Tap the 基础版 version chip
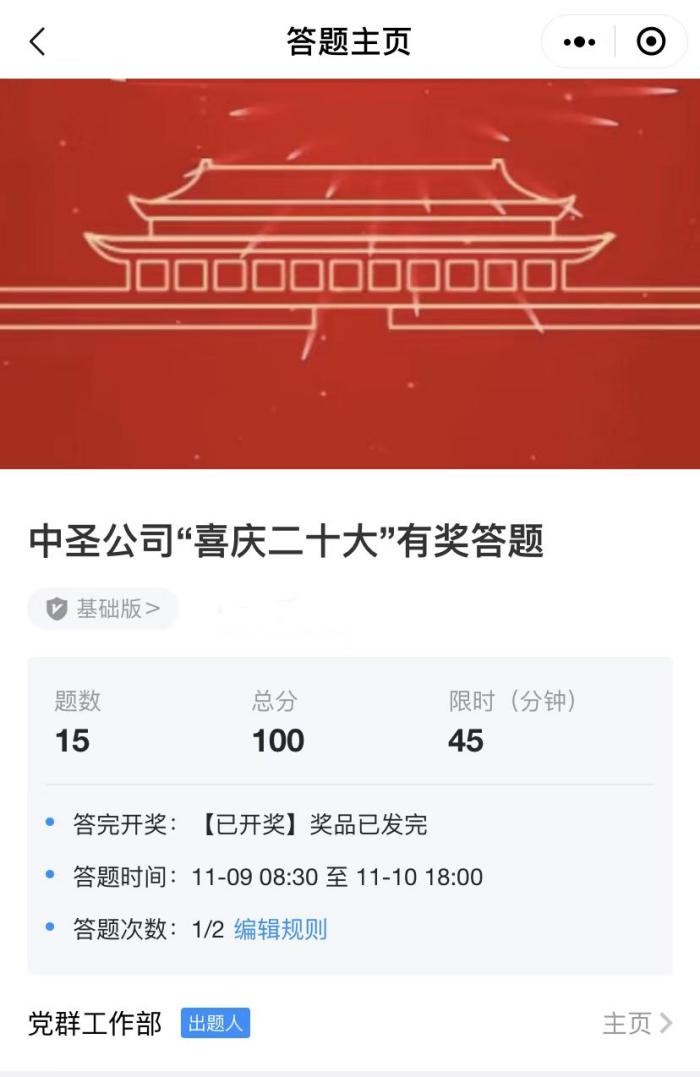This screenshot has width=700, height=1077. 104,608
